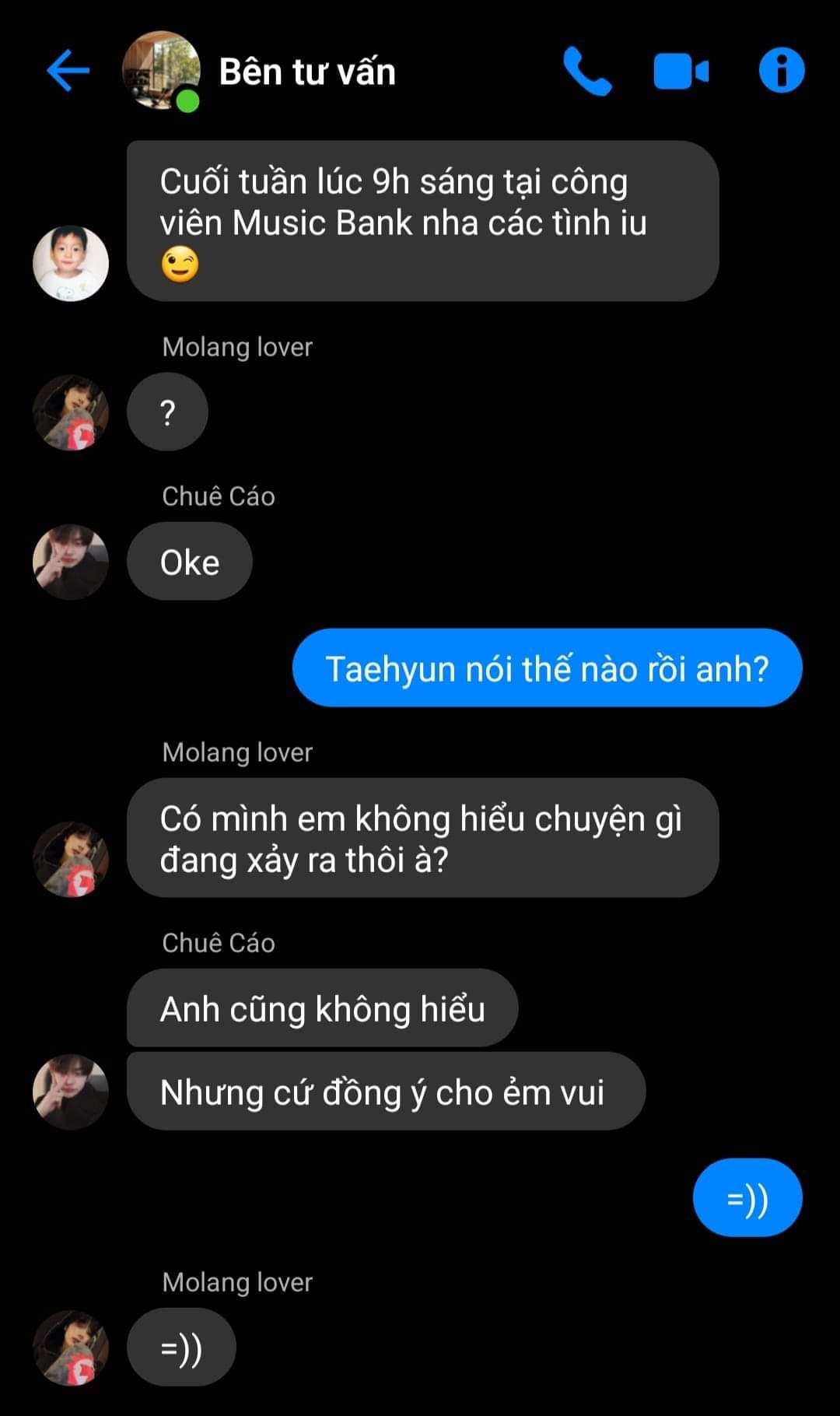
Task: Open Chuê Cáo's avatar next to "Oke"
Action: point(71,562)
